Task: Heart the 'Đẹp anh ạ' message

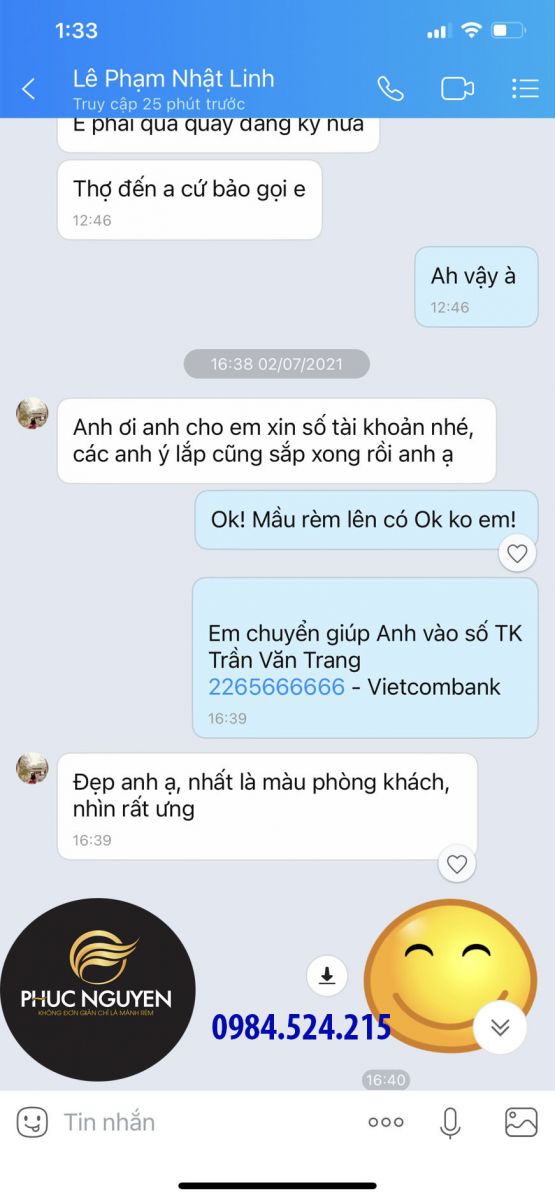Action: tap(457, 864)
